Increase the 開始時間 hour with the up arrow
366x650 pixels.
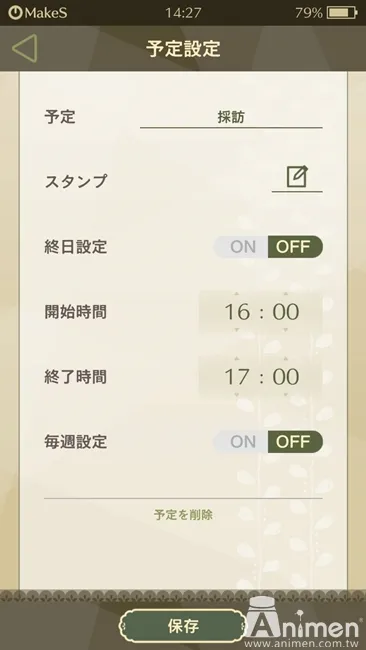point(237,294)
